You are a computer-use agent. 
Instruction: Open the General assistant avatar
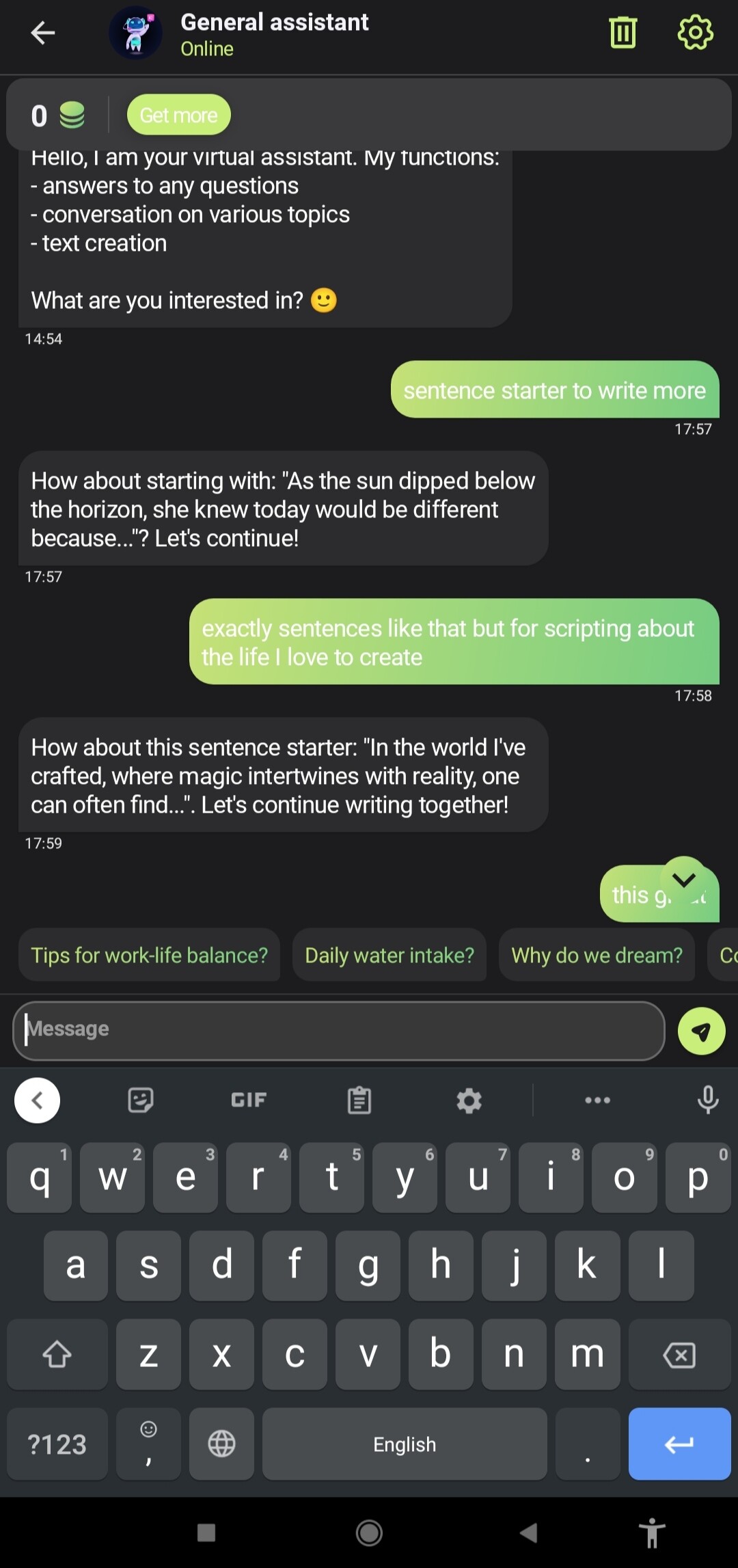click(x=136, y=33)
